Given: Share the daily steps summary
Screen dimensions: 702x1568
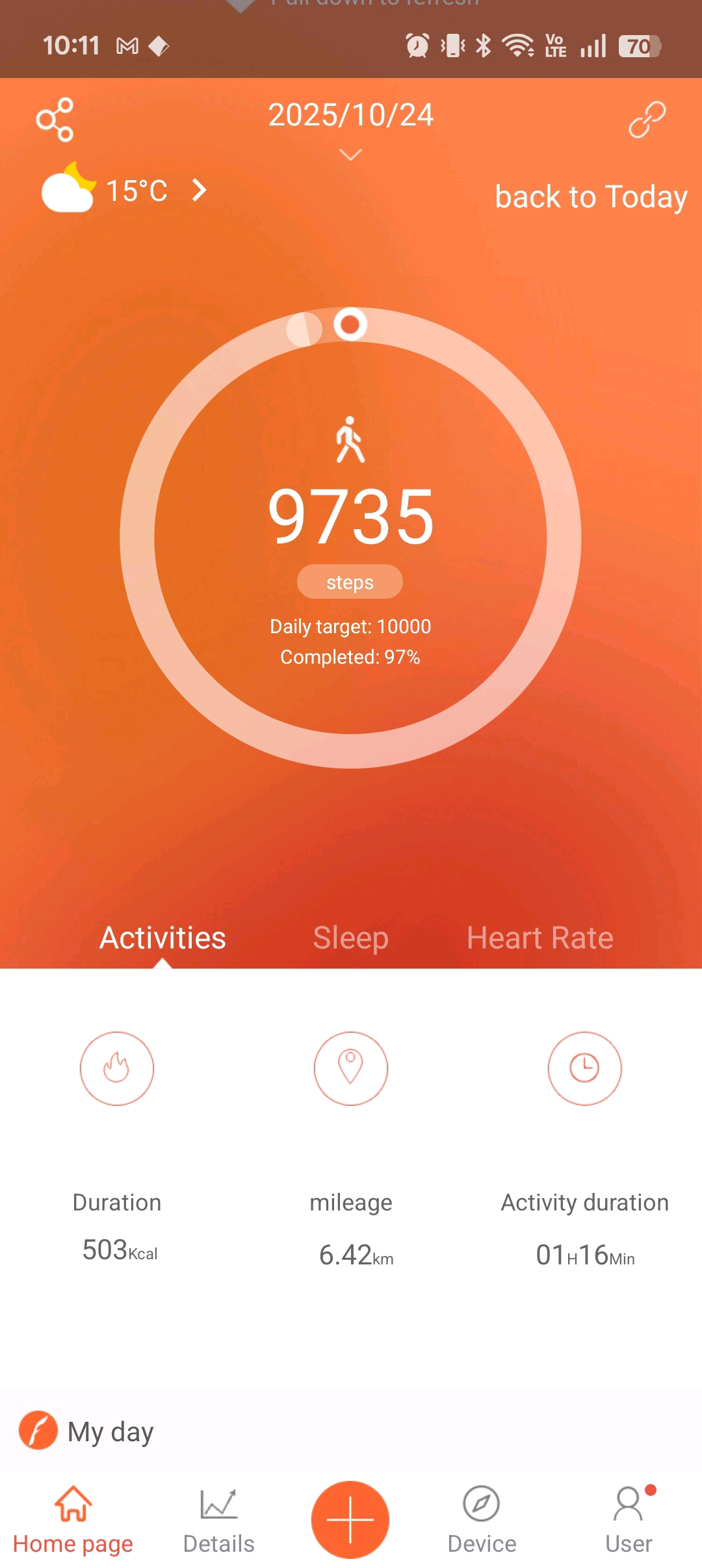Looking at the screenshot, I should [x=55, y=120].
